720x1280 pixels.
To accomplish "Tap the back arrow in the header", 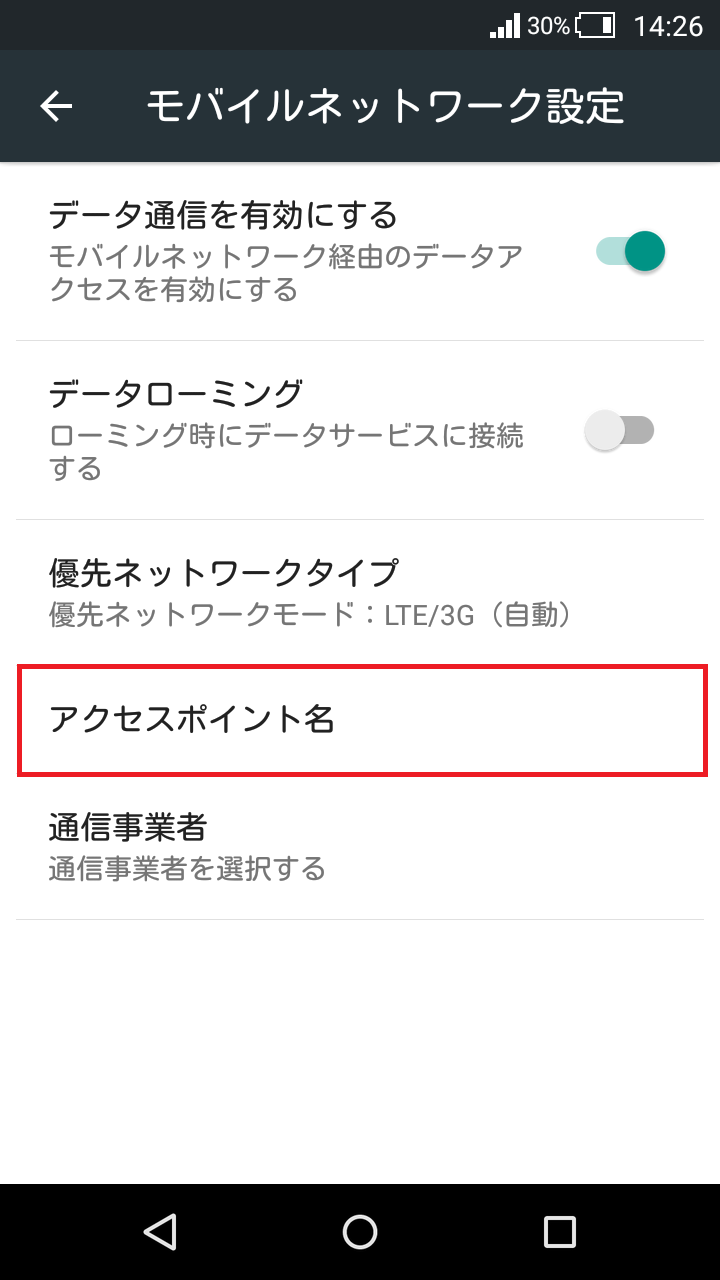I will tap(57, 104).
